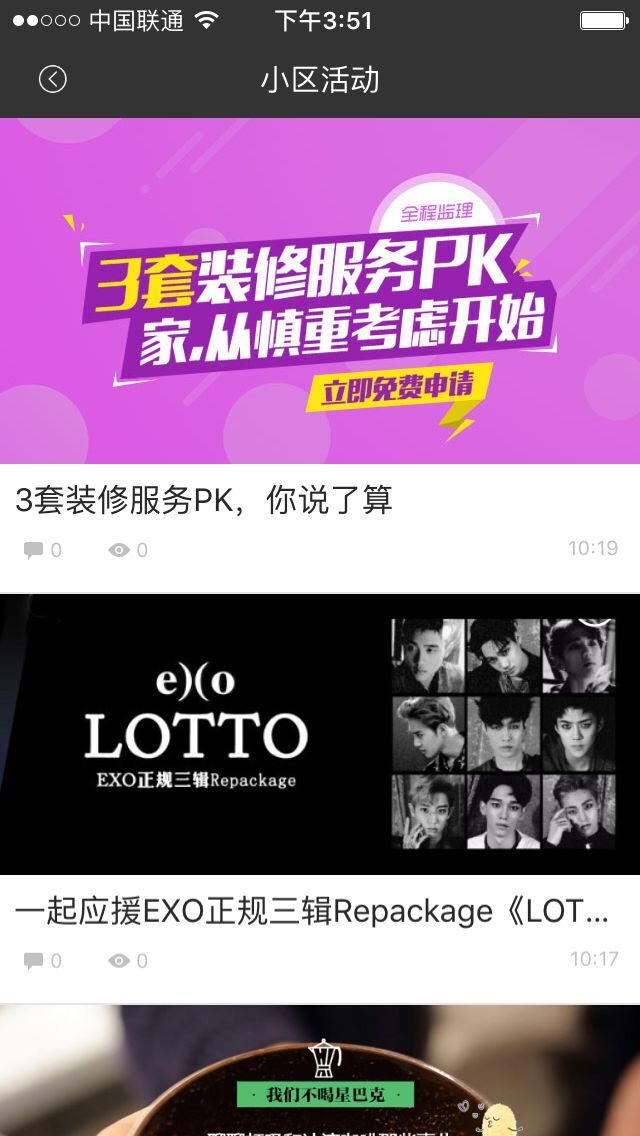Open the 我们不喝星巴克 coffee activity card
Image resolution: width=640 pixels, height=1136 pixels.
(320, 1075)
